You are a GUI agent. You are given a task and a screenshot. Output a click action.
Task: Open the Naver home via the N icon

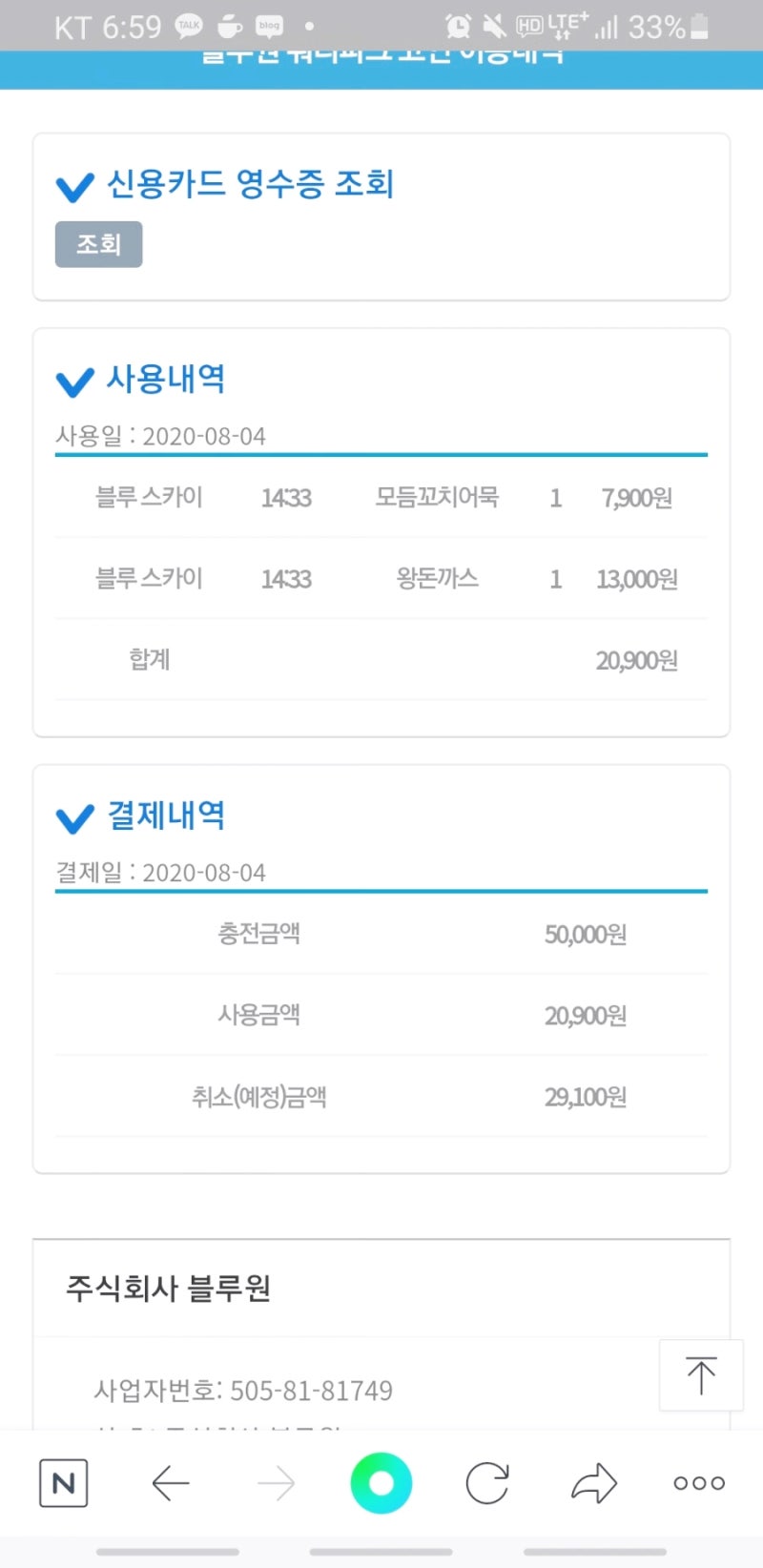point(62,1482)
